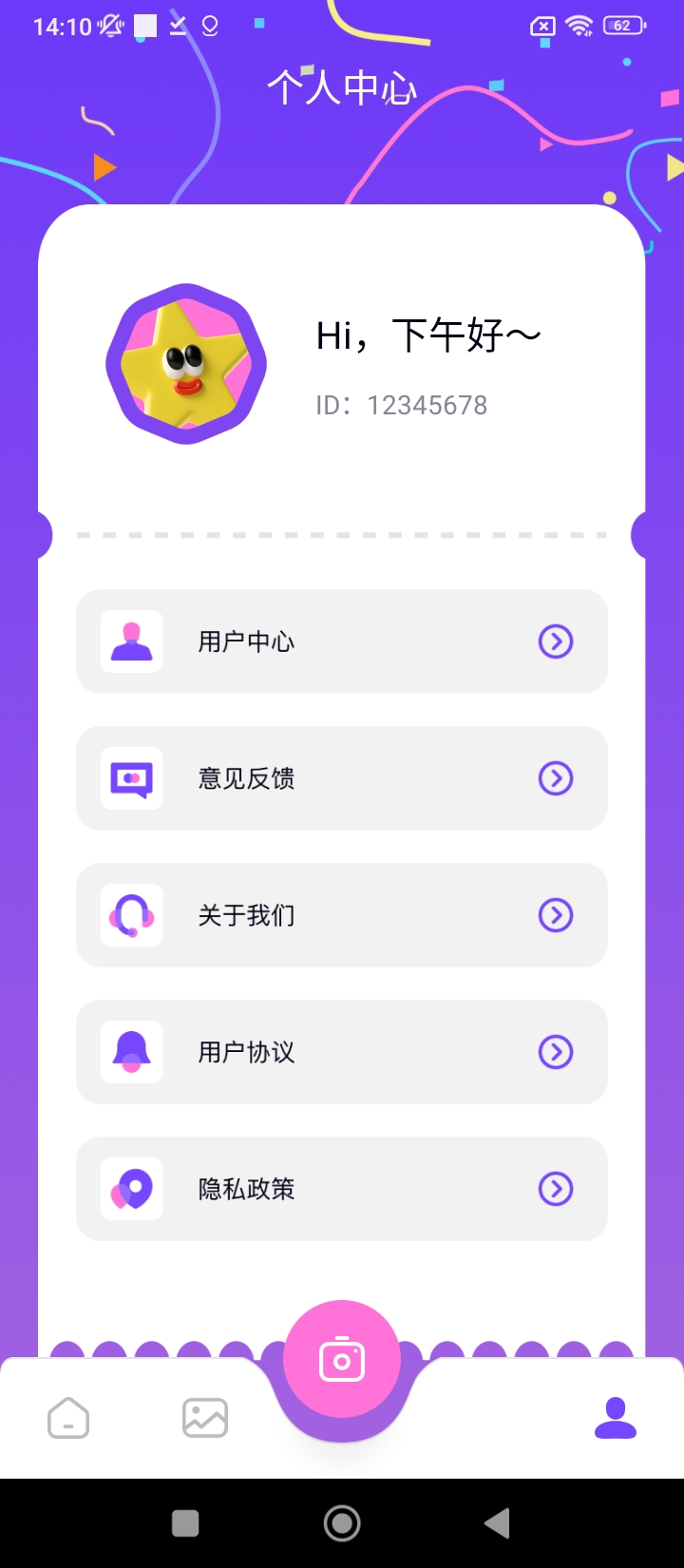Tap the star profile avatar
This screenshot has width=684, height=1568.
[x=186, y=364]
